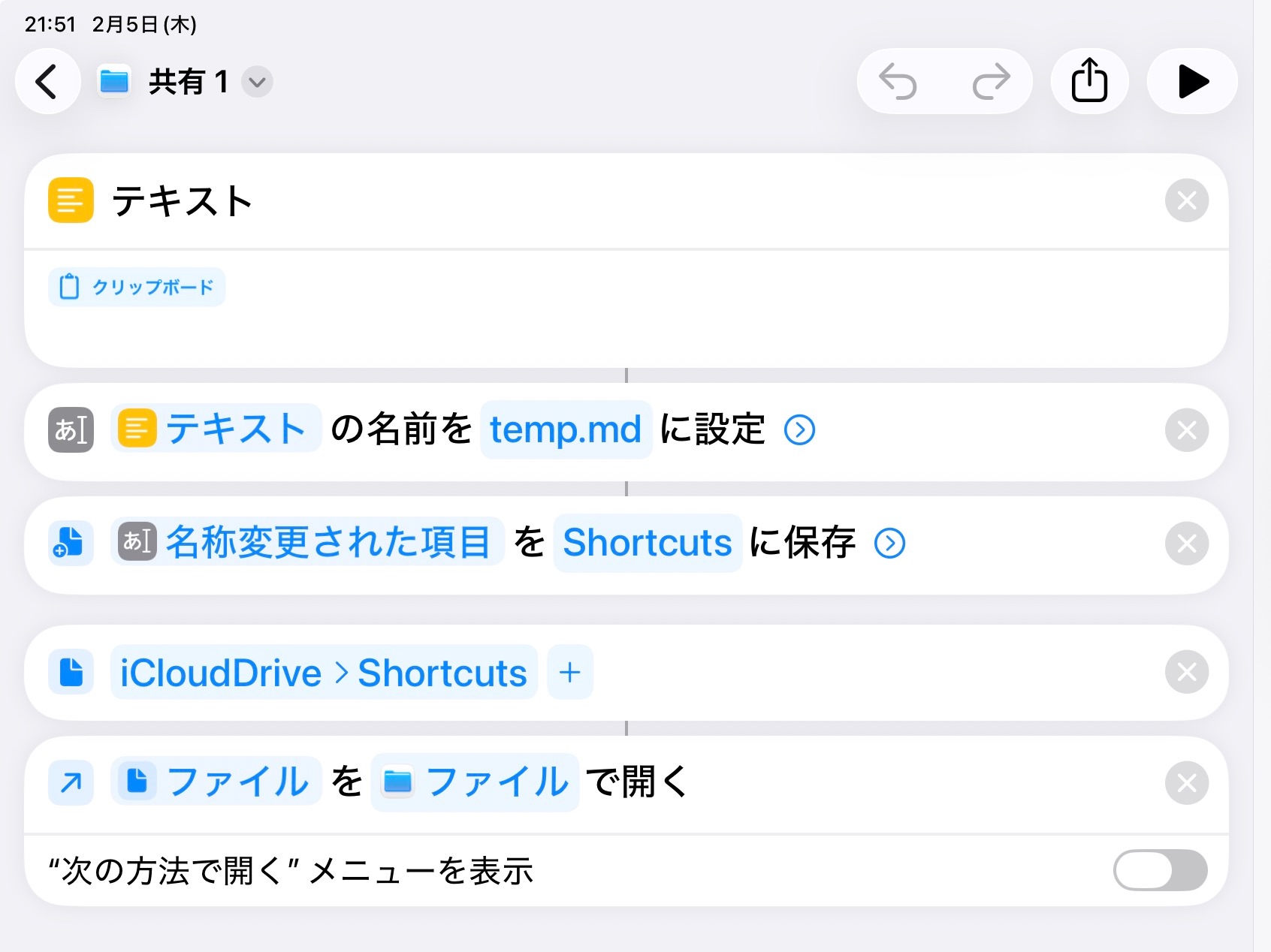Open the 共有 1 name dropdown

(257, 82)
